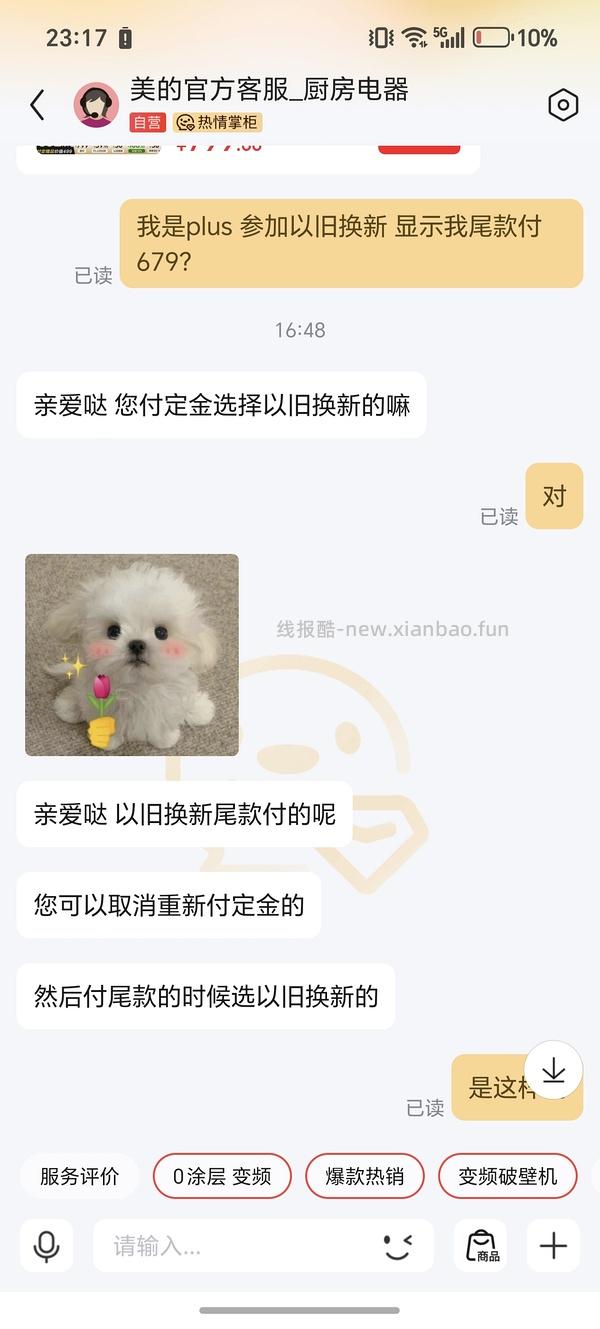Screen dimensions: 600x1329
Task: Open the 美的官方客服 avatar profile
Action: pos(97,105)
